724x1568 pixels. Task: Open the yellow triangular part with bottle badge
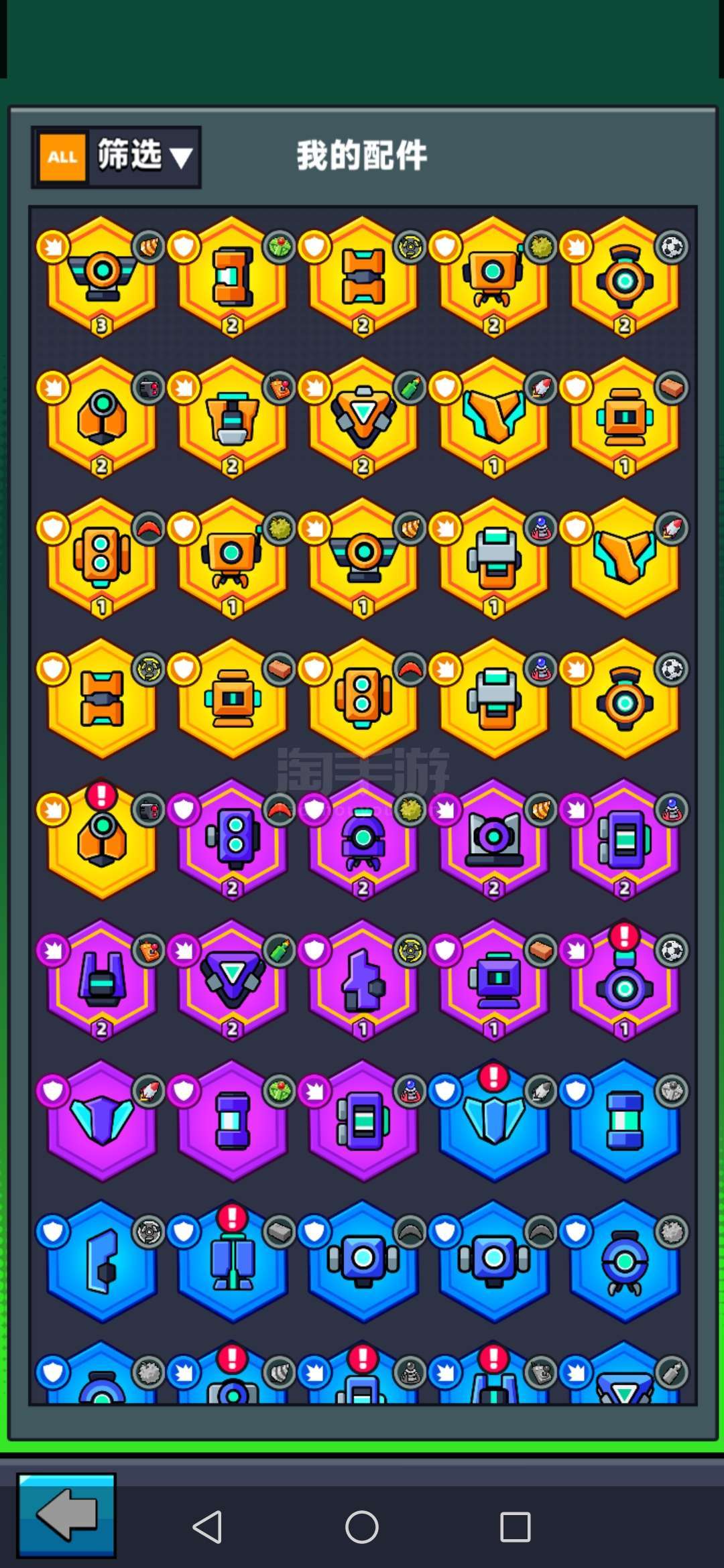coord(363,417)
